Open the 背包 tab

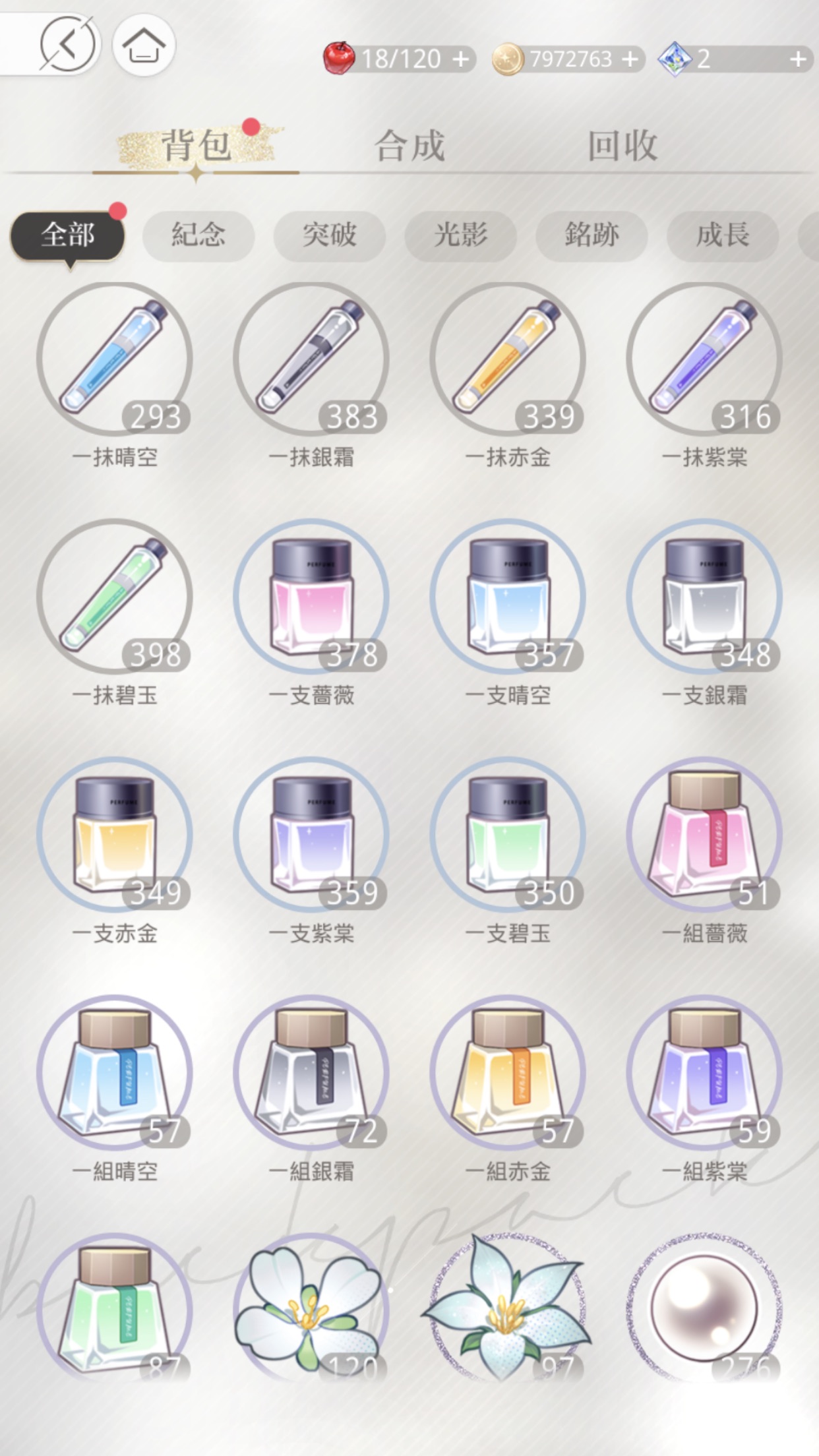(x=197, y=146)
